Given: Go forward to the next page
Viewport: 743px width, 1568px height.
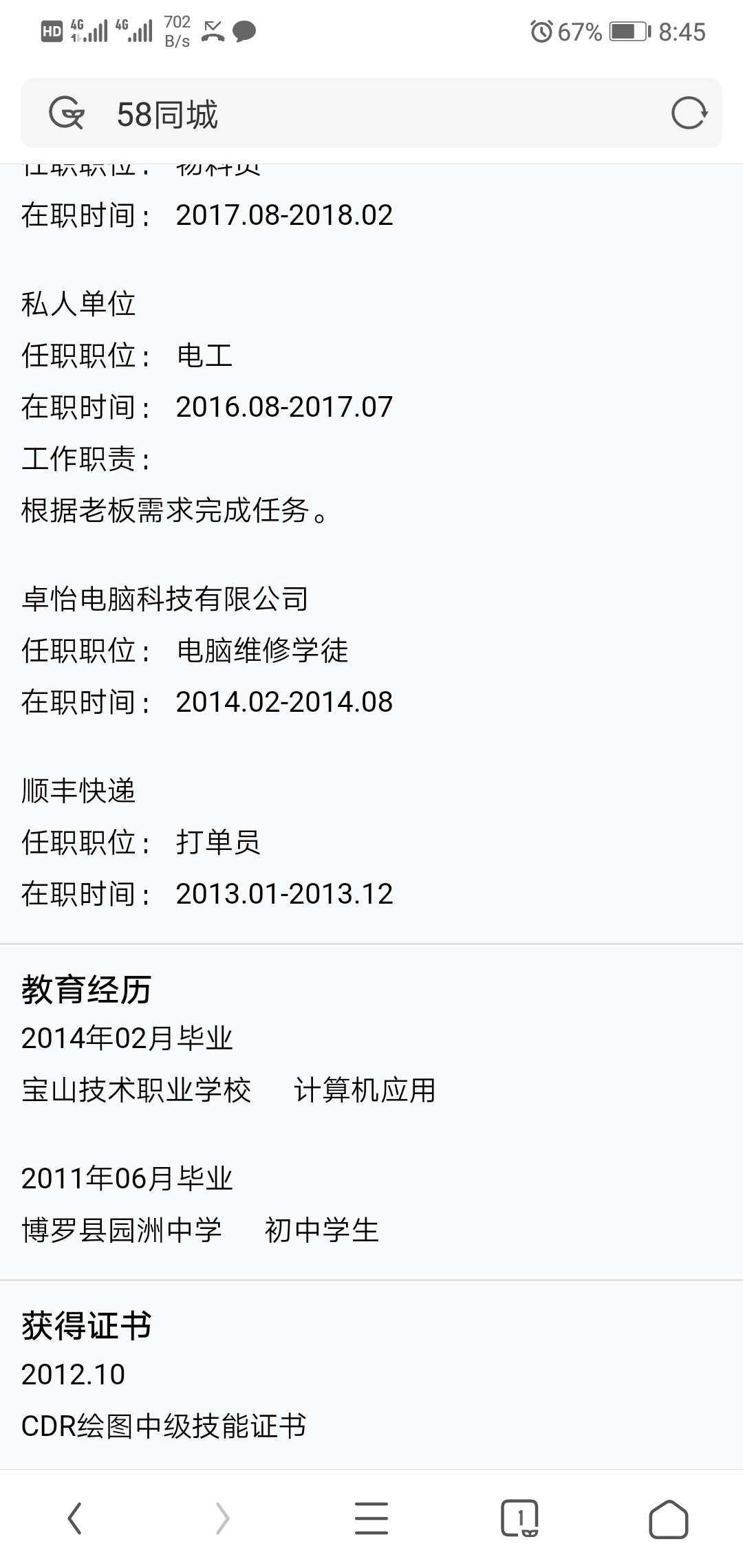Looking at the screenshot, I should tap(222, 1518).
